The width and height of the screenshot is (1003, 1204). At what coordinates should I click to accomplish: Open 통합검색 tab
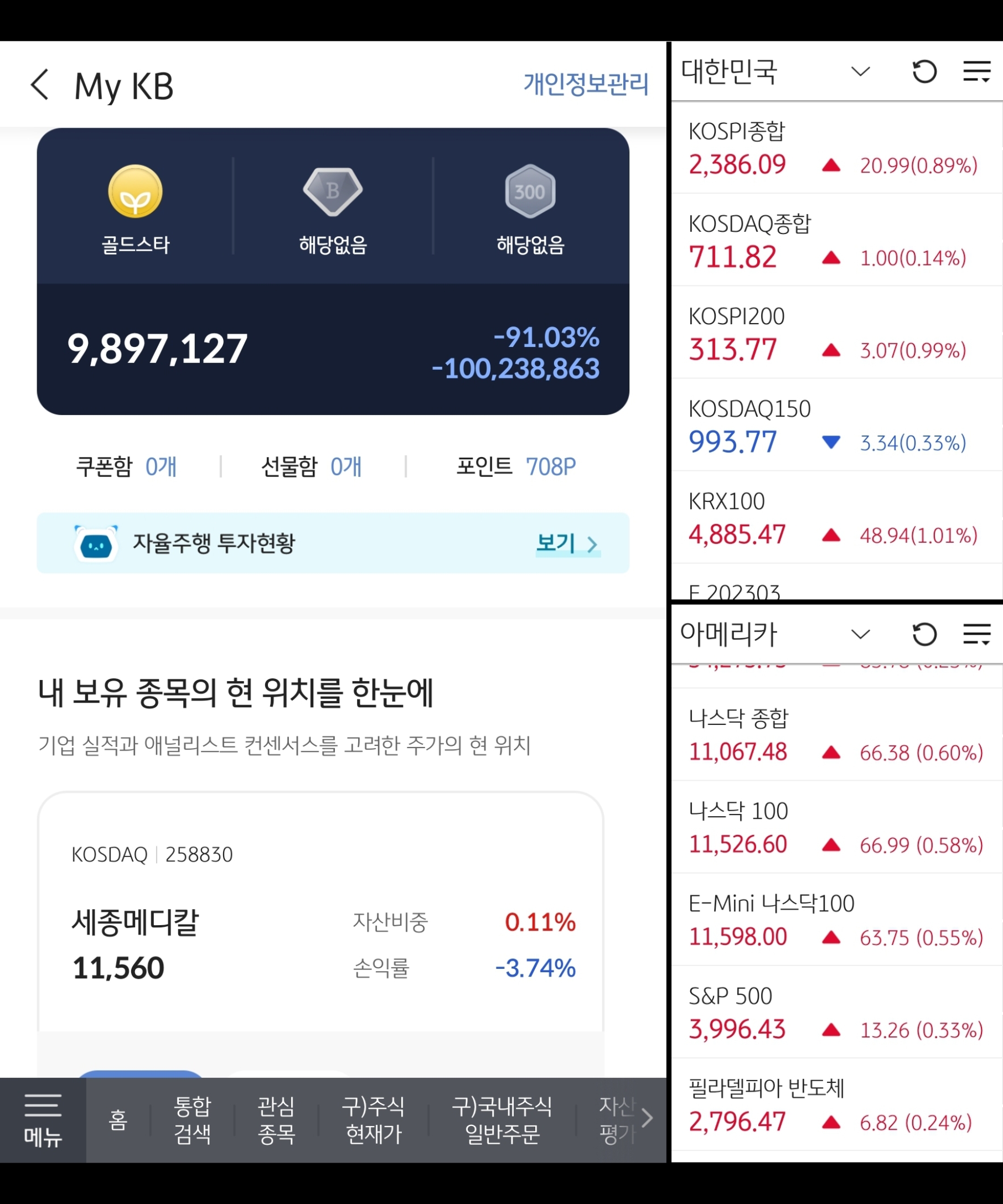[x=192, y=1120]
